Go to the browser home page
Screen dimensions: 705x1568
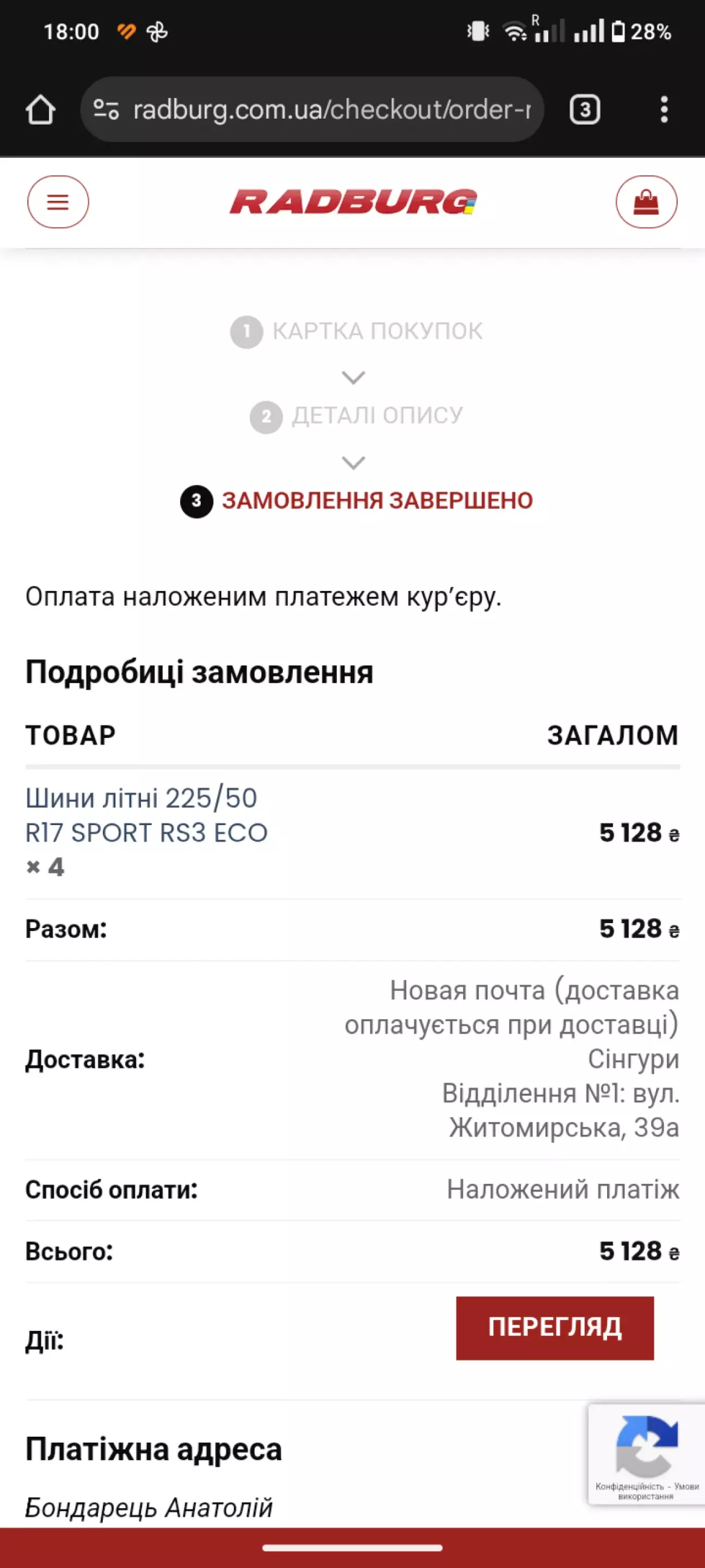[40, 109]
